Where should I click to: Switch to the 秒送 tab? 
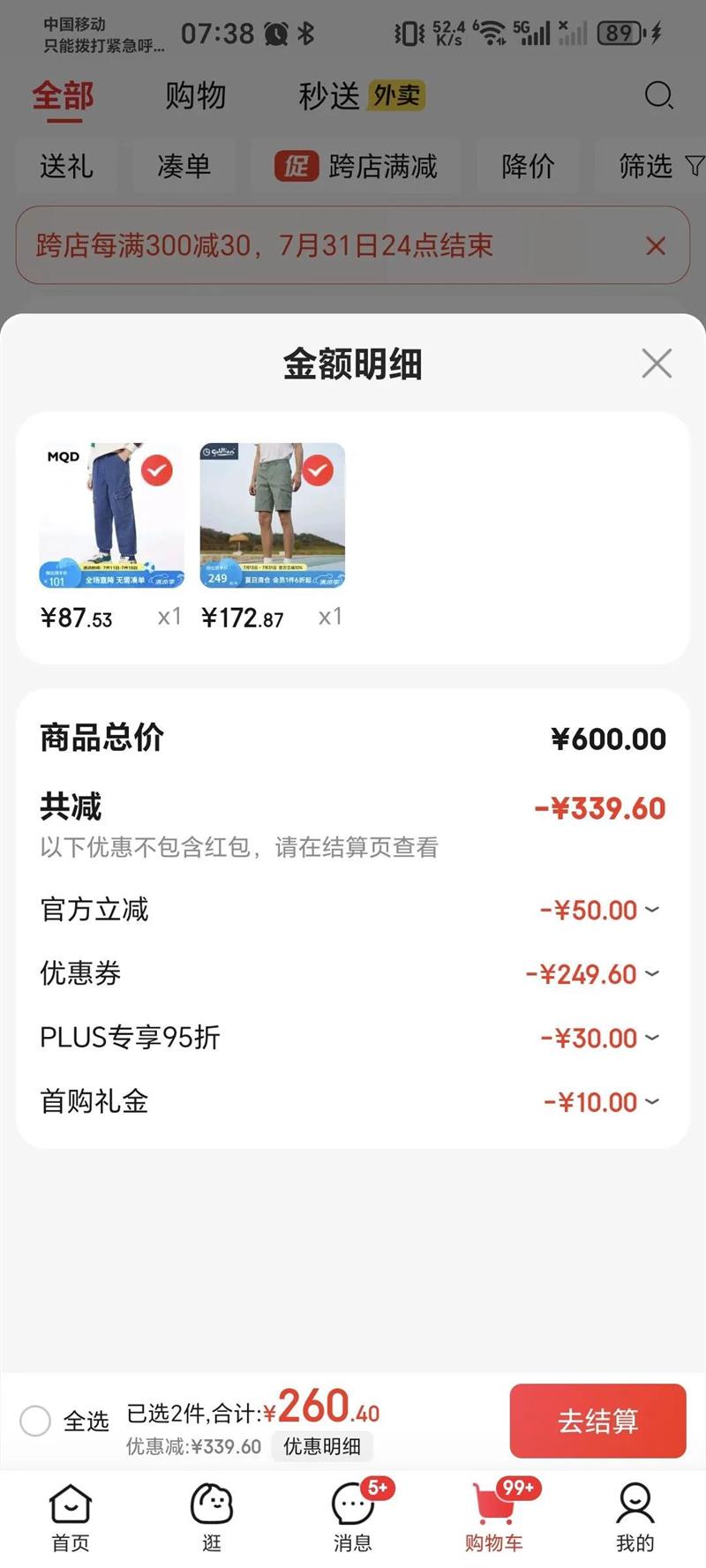[x=330, y=95]
